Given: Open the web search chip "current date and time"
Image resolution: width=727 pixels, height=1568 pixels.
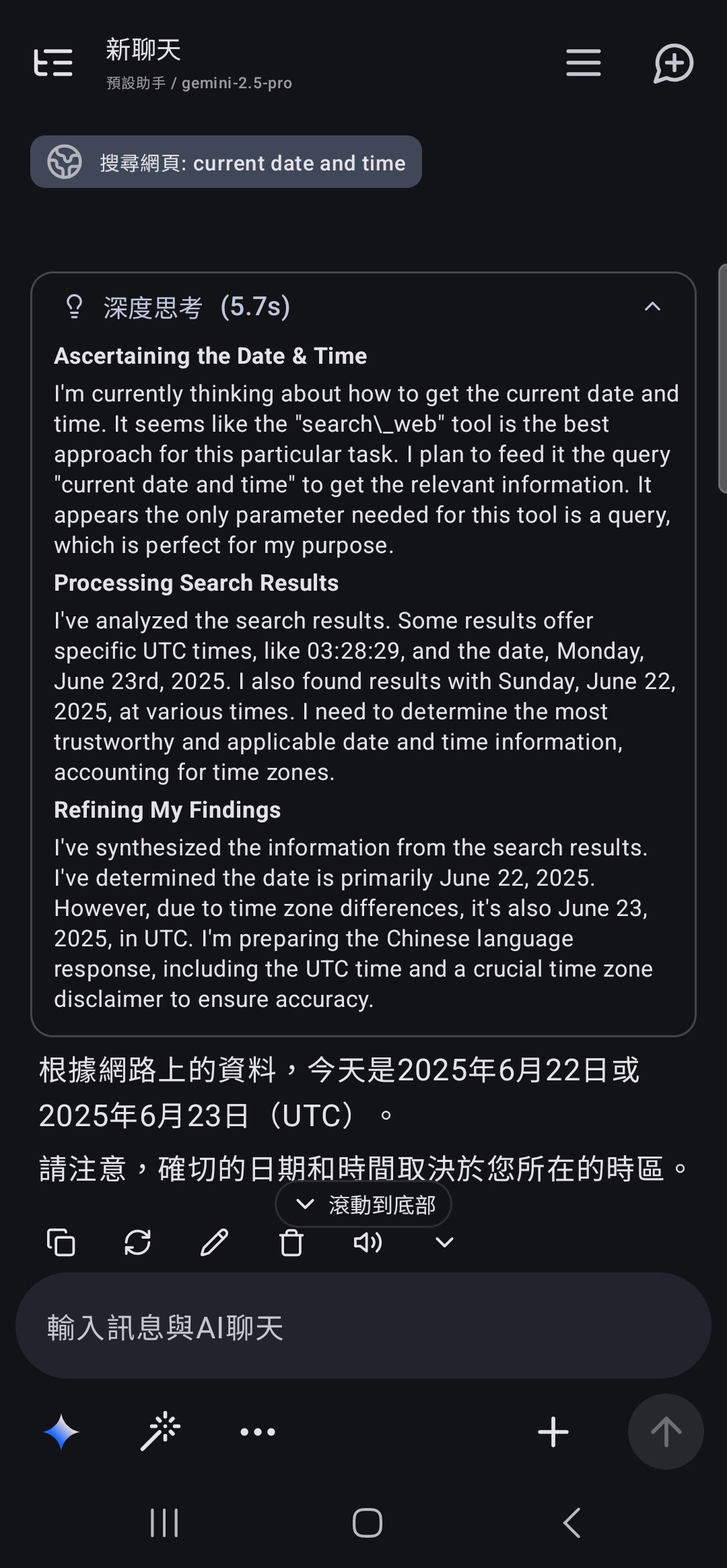Looking at the screenshot, I should (x=226, y=162).
